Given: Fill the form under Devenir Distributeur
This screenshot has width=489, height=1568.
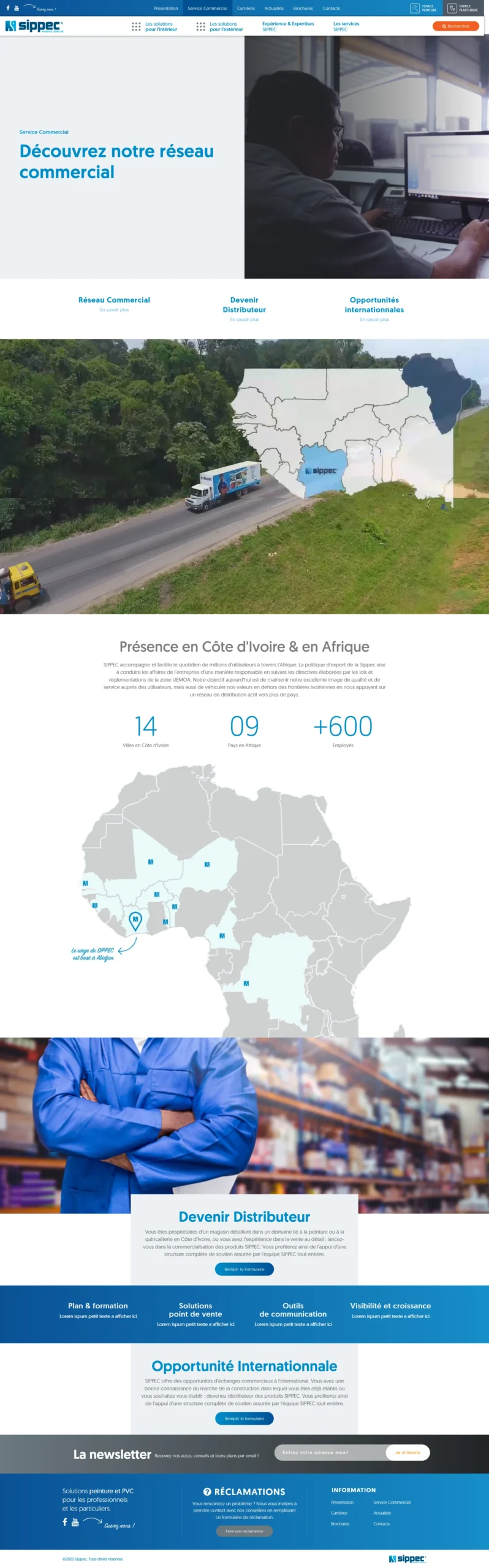Looking at the screenshot, I should pos(244,1269).
